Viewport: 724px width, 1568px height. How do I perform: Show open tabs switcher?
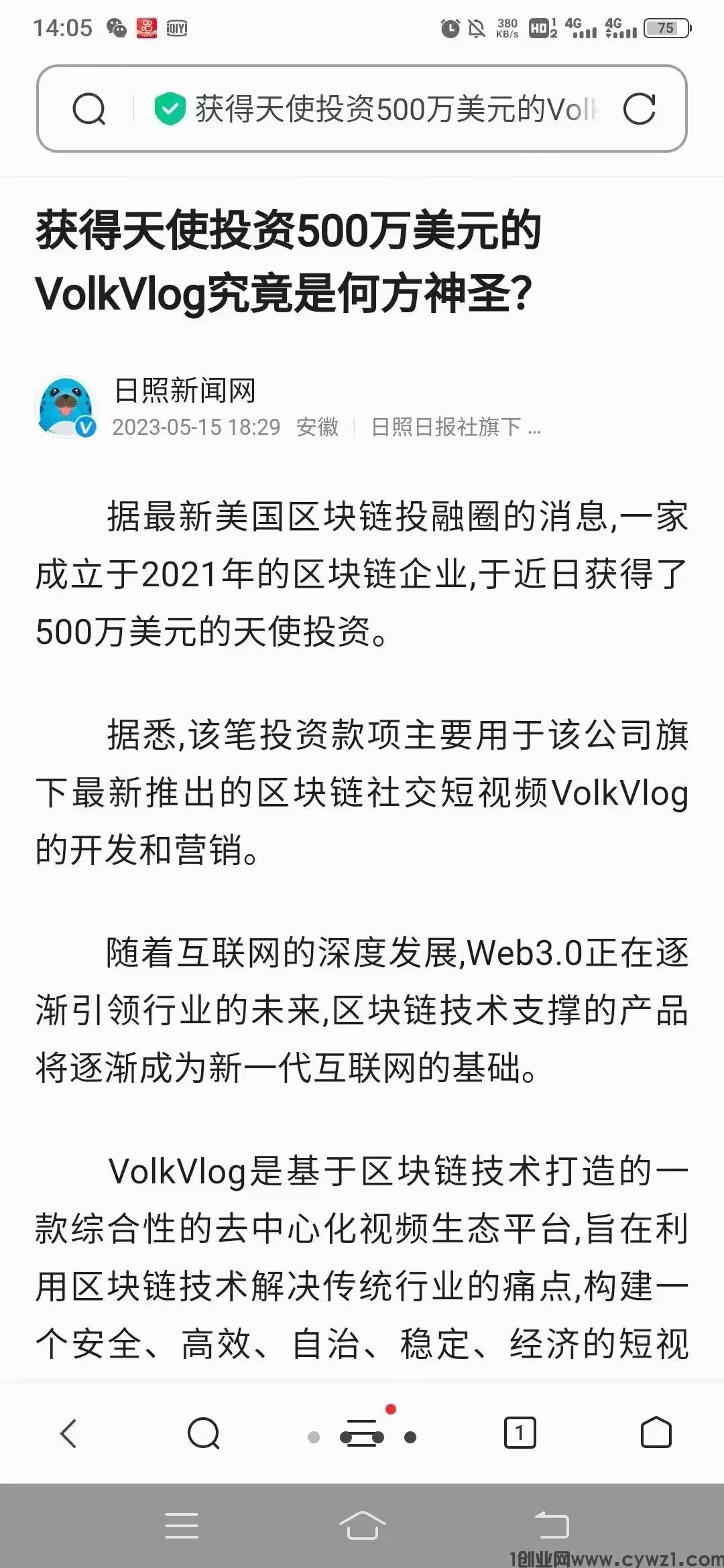(520, 1434)
